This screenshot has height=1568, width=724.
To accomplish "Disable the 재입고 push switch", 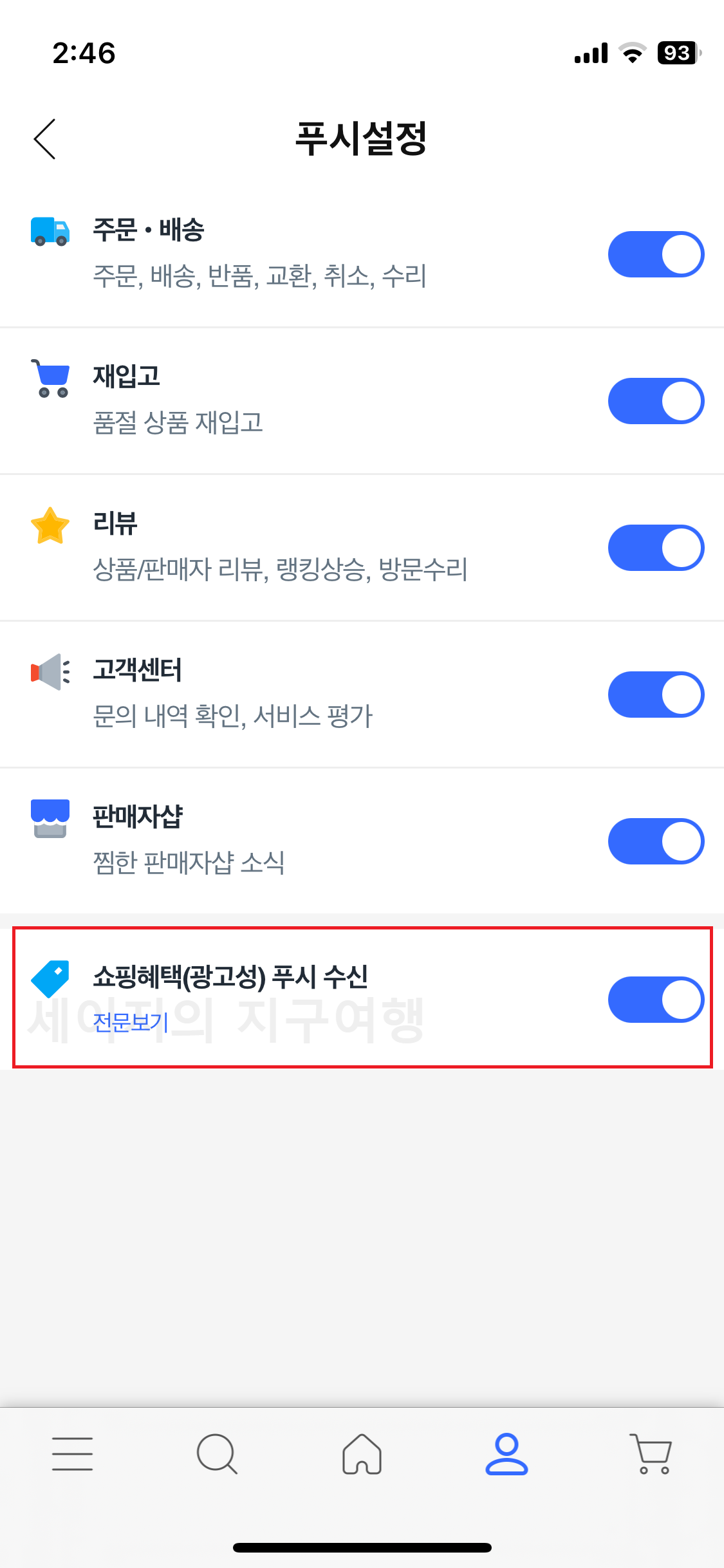I will (x=656, y=401).
